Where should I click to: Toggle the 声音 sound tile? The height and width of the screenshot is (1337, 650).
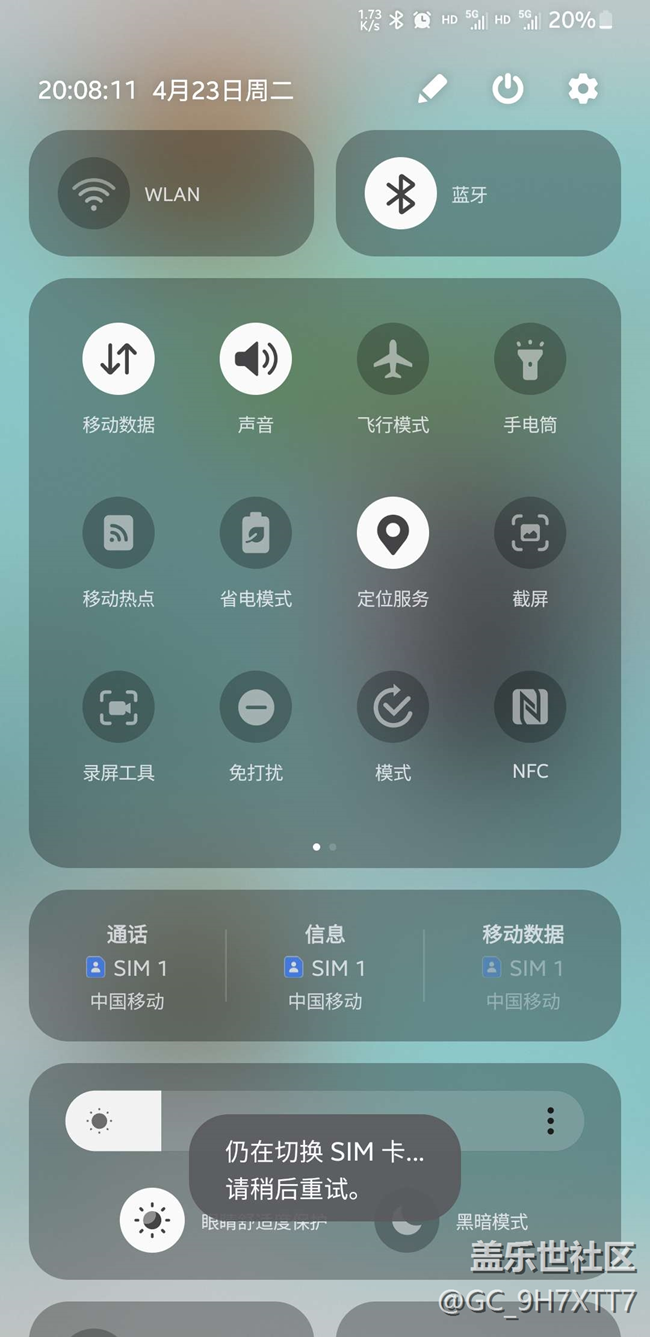tap(256, 359)
